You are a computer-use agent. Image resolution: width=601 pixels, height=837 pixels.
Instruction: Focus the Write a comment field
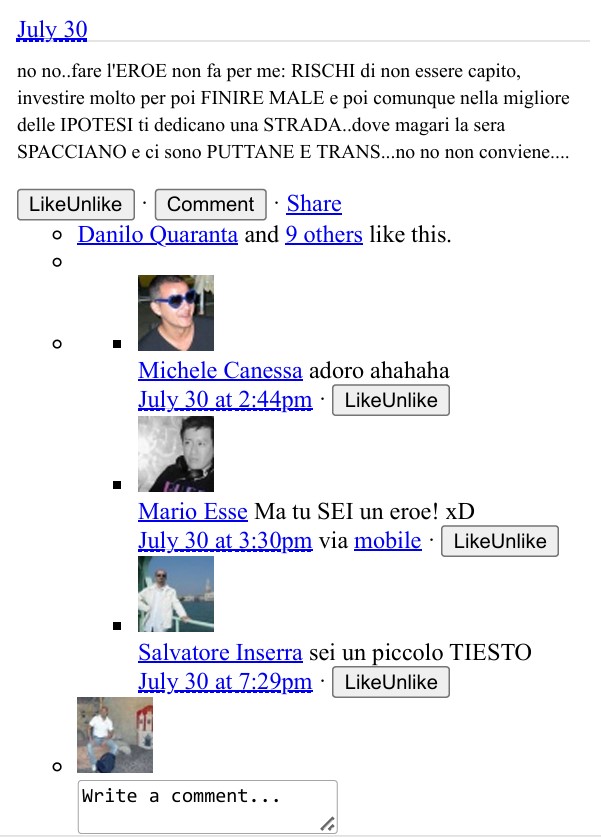[207, 806]
